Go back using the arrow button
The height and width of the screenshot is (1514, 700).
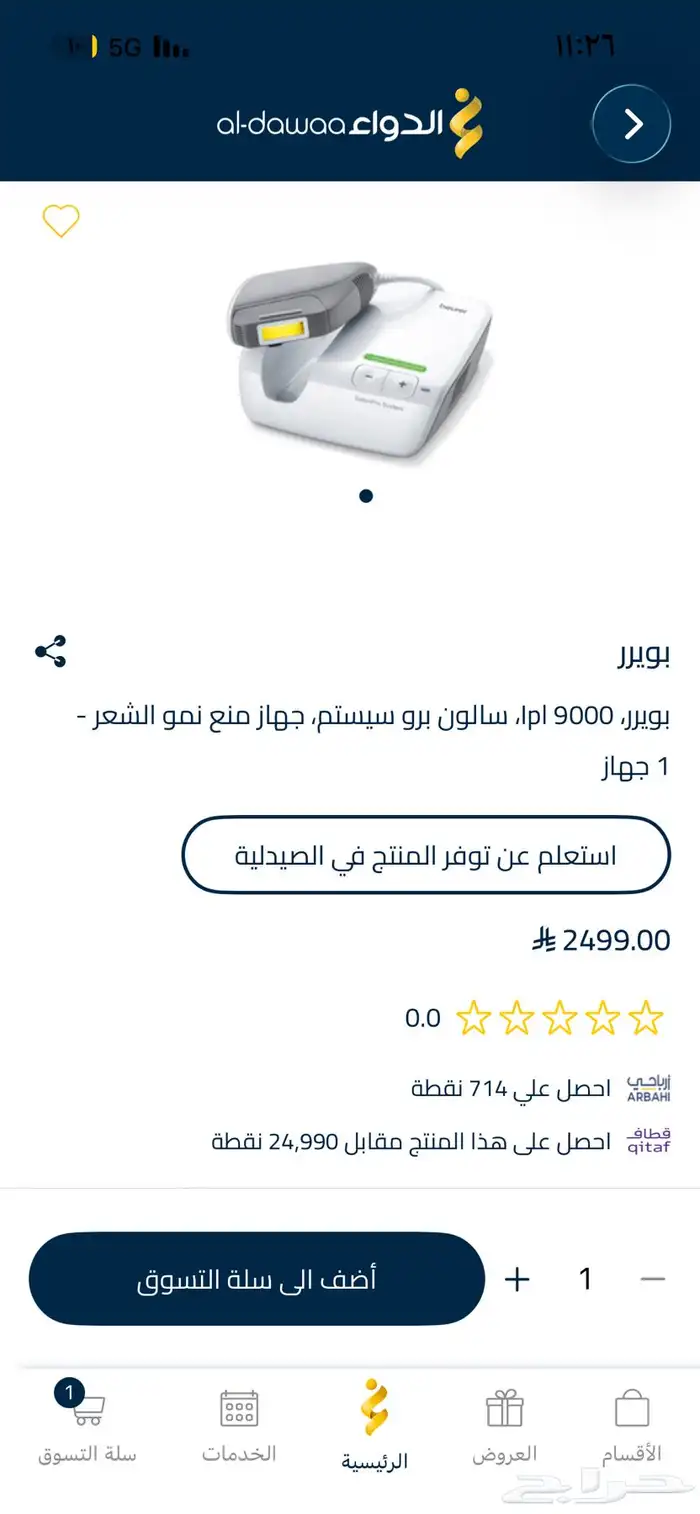(x=631, y=124)
